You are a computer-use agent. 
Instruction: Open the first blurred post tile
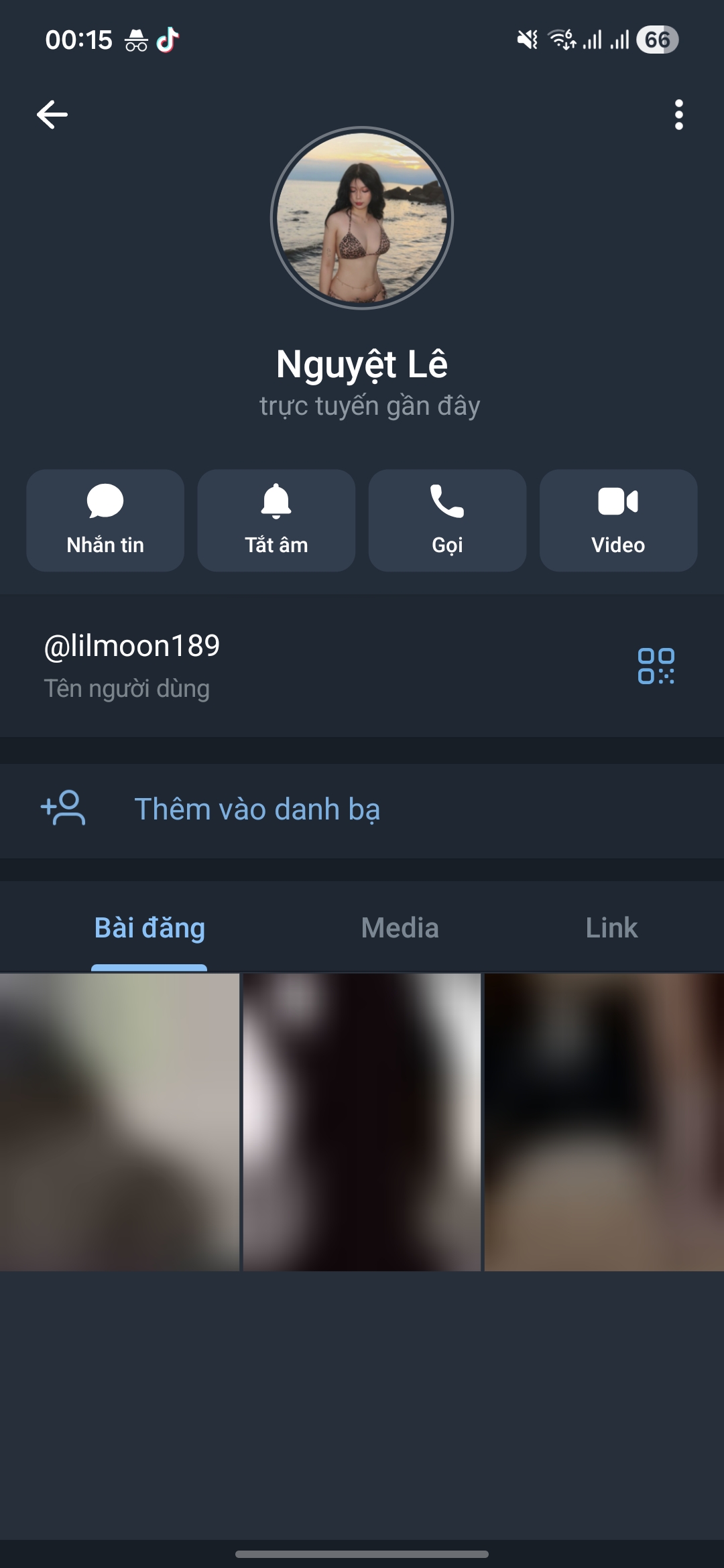point(119,1122)
